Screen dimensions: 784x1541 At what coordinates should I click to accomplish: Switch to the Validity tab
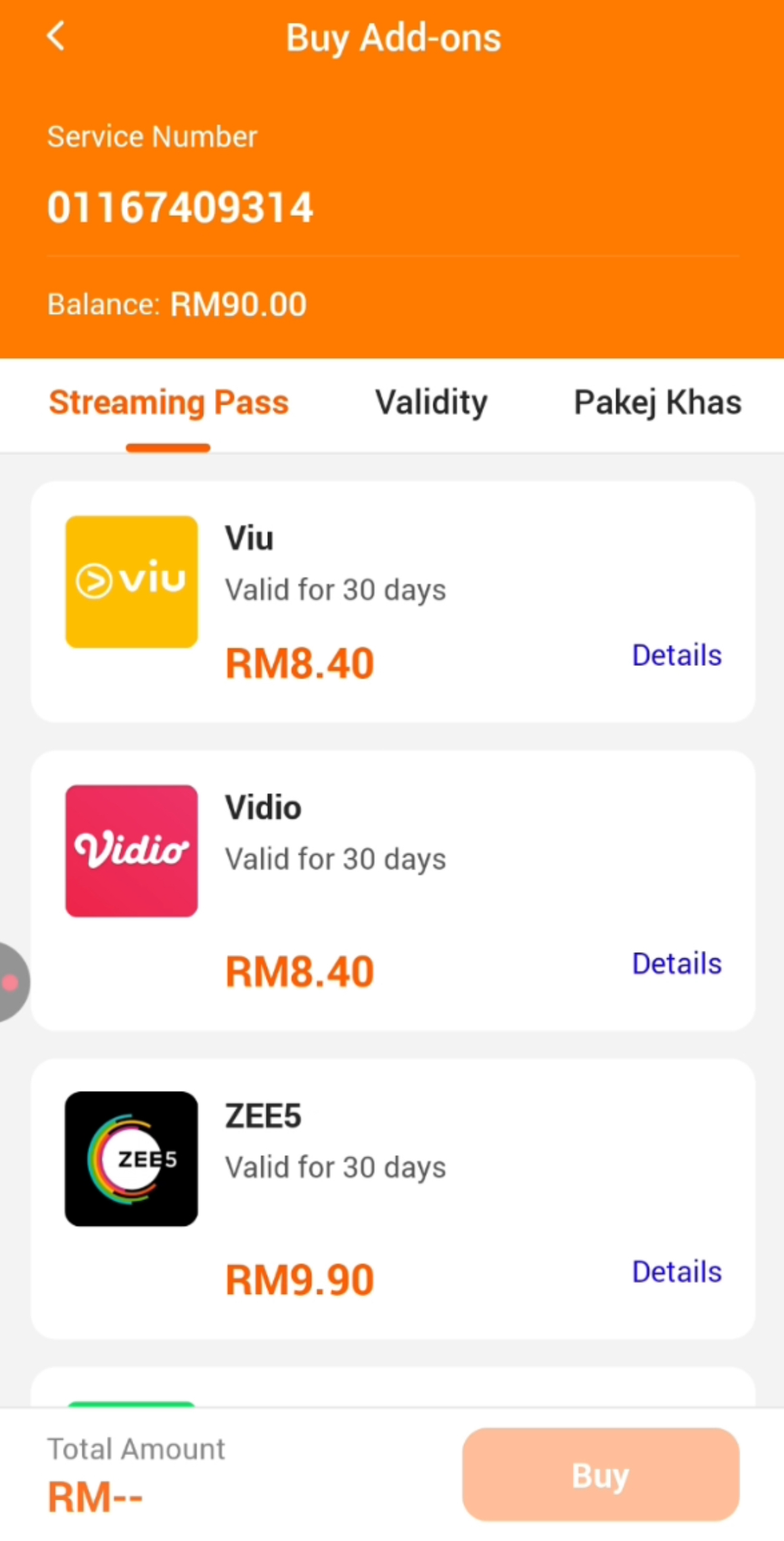431,403
